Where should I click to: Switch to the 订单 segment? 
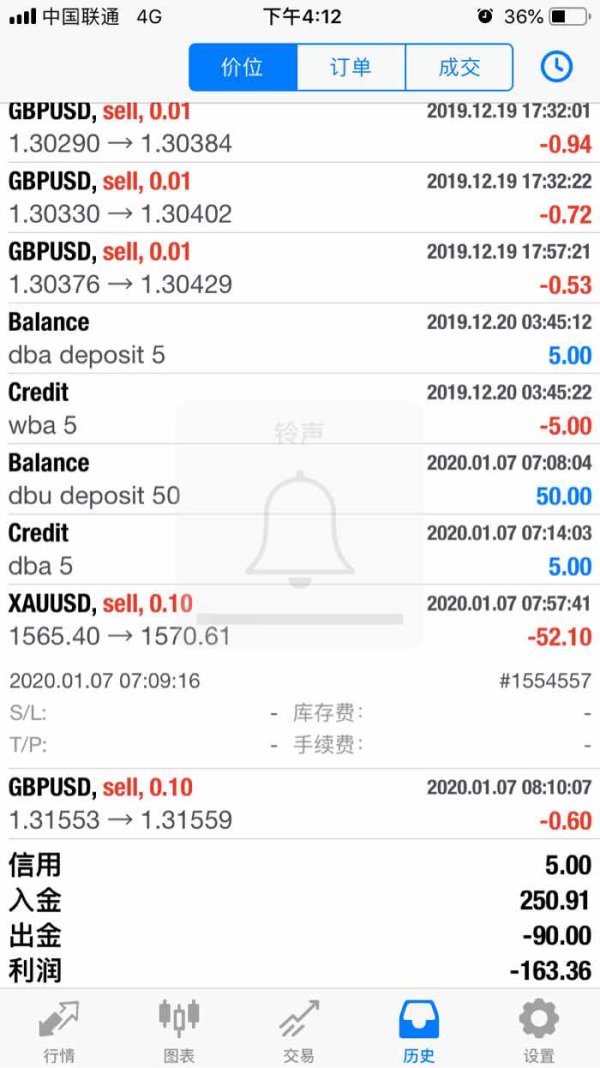pos(351,67)
